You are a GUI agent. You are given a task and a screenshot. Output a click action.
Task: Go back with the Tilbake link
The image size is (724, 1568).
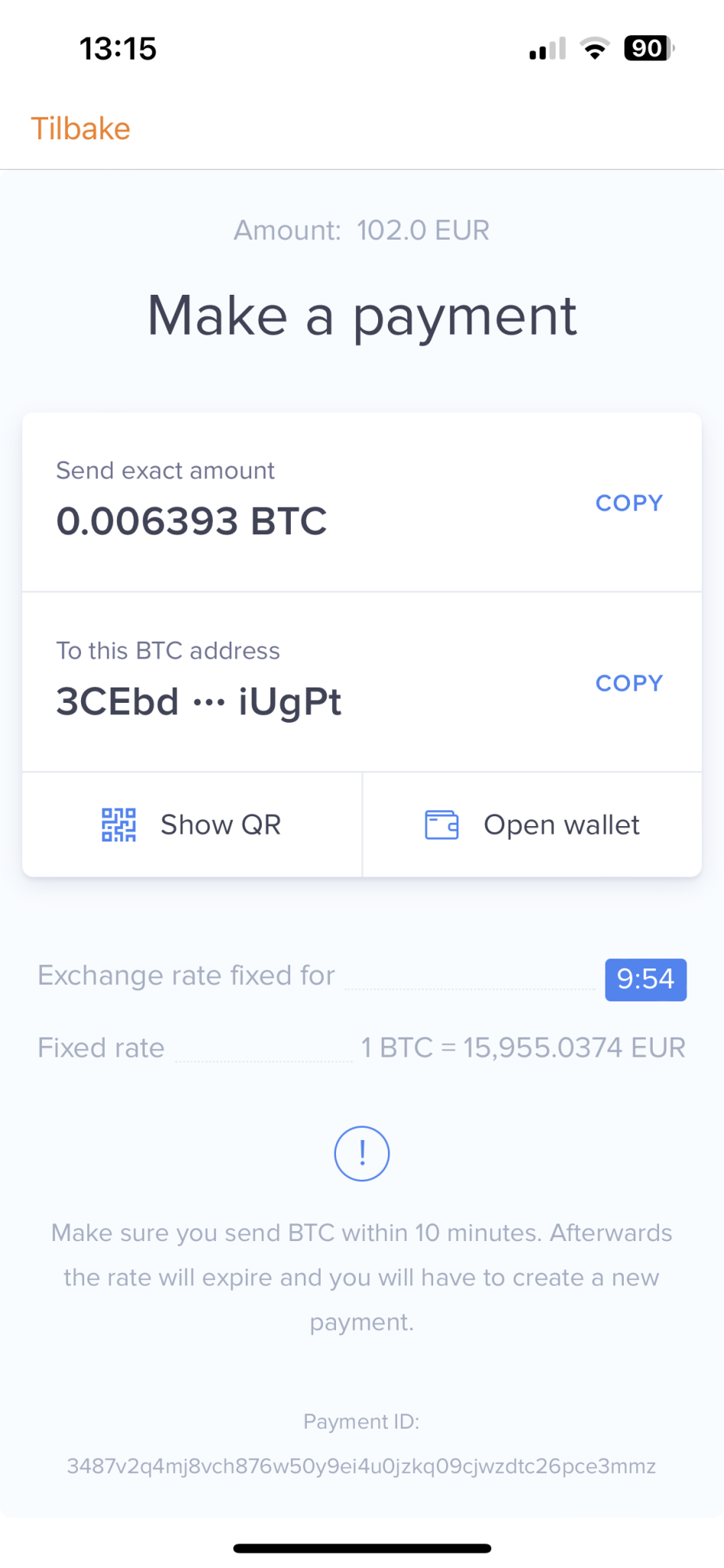click(80, 129)
